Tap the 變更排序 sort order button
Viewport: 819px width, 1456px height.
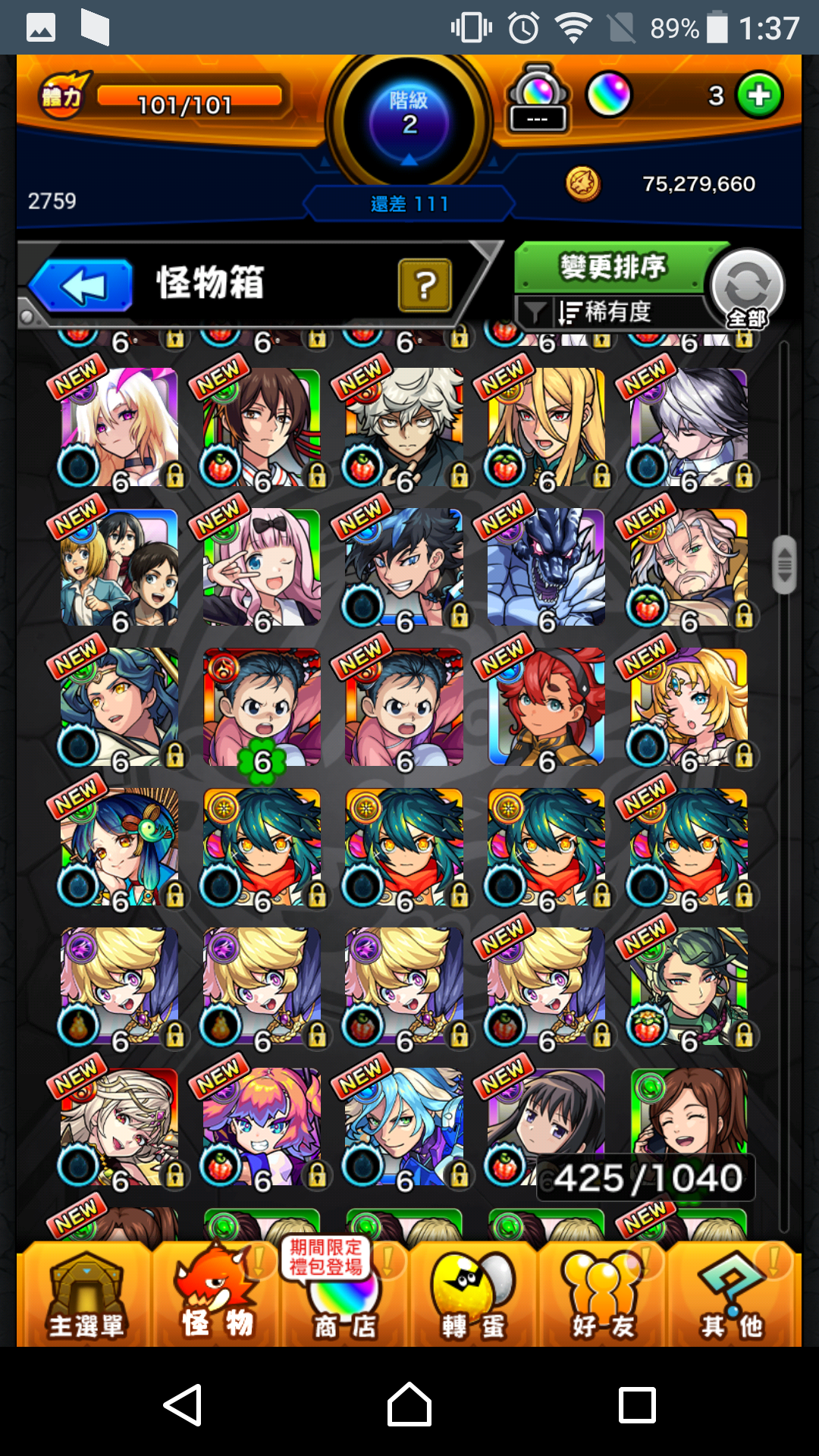click(612, 267)
